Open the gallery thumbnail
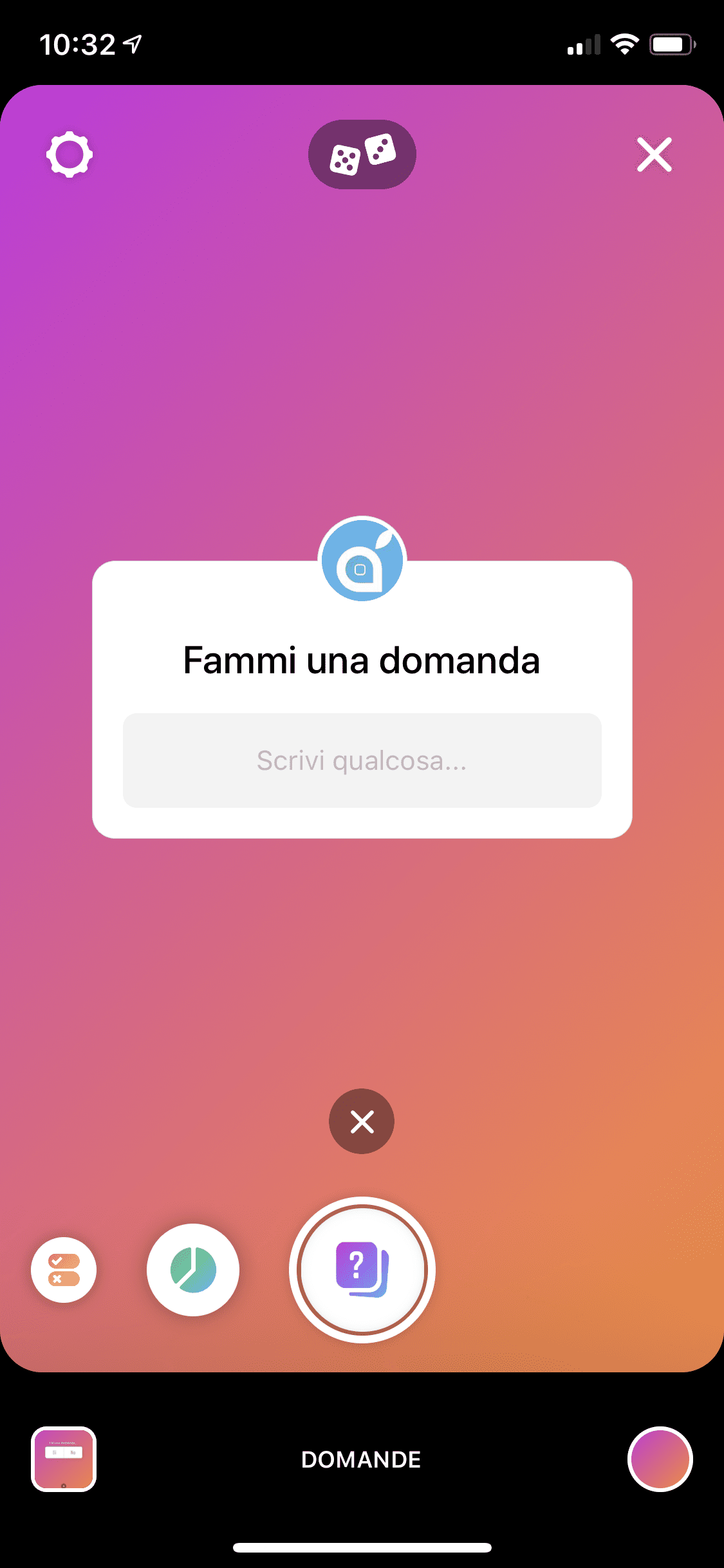The image size is (724, 1568). [x=64, y=1459]
